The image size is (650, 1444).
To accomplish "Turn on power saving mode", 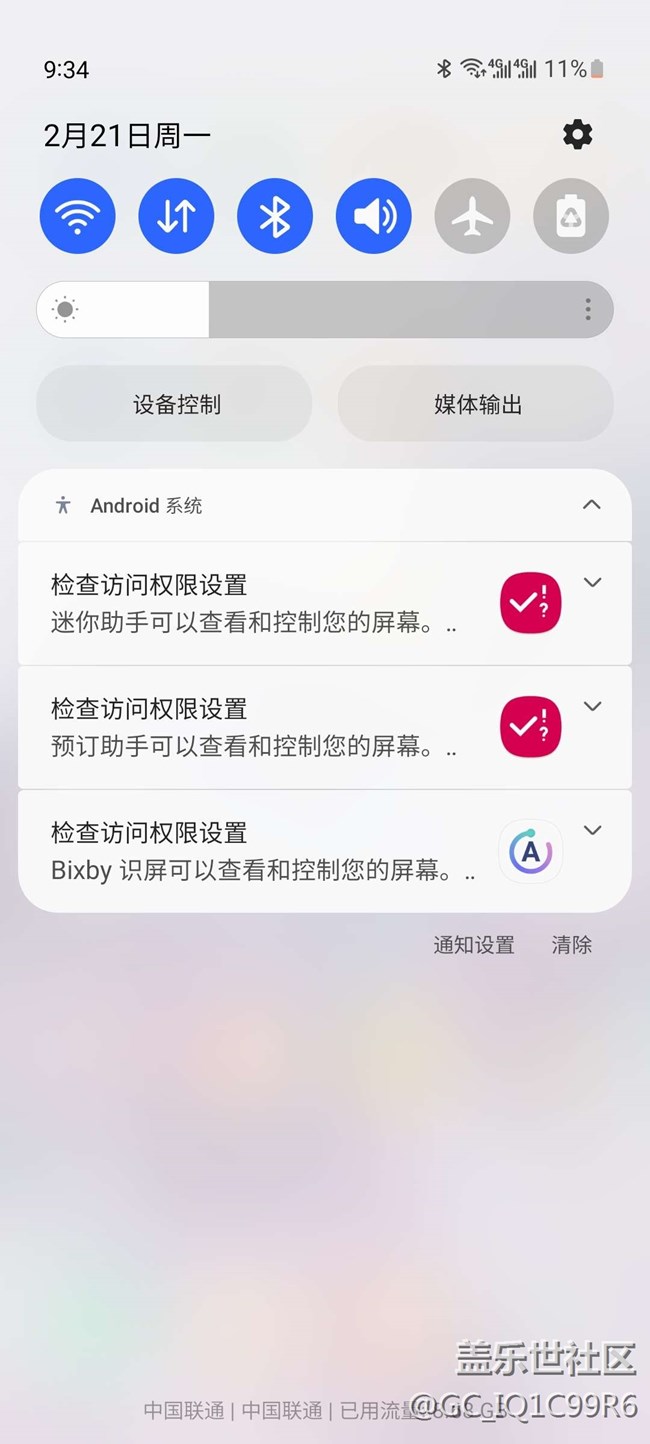I will (571, 216).
